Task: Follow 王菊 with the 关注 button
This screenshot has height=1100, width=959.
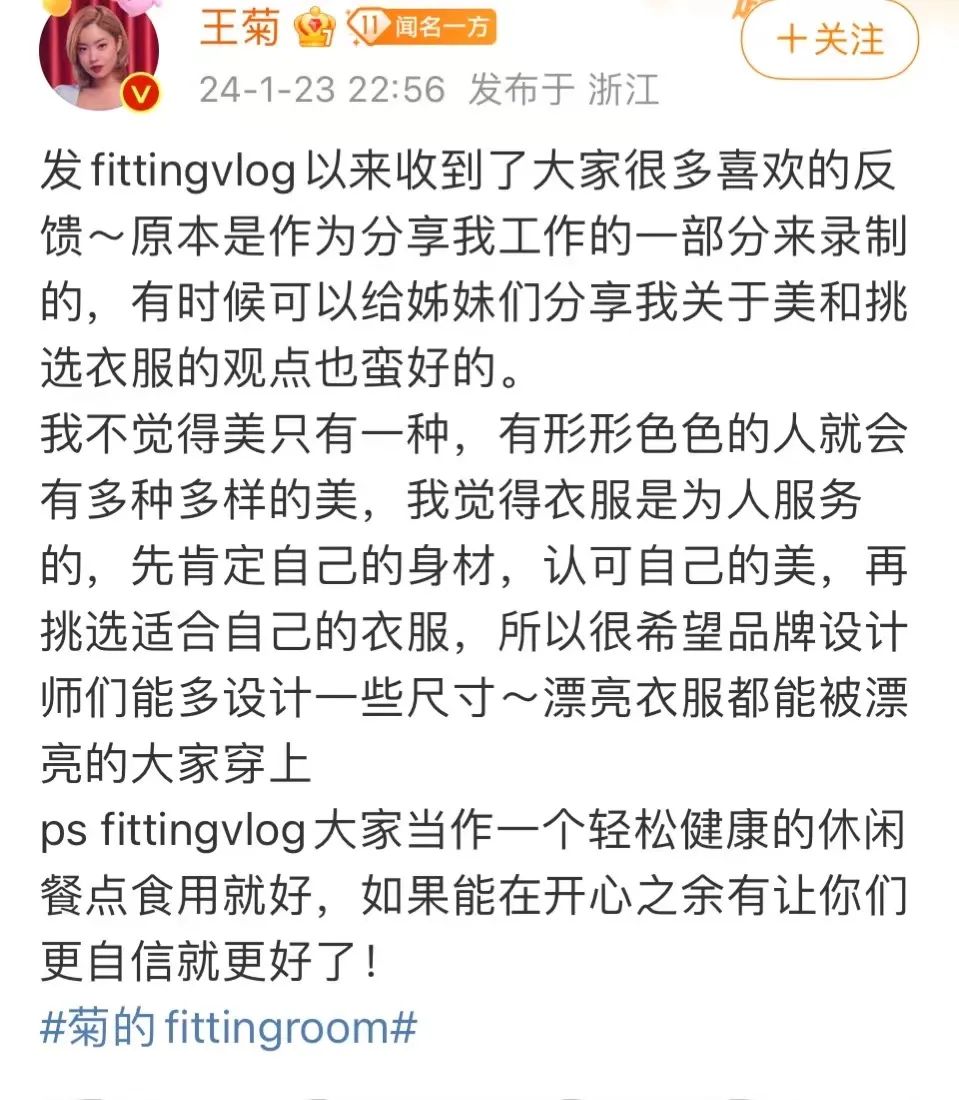Action: click(829, 40)
